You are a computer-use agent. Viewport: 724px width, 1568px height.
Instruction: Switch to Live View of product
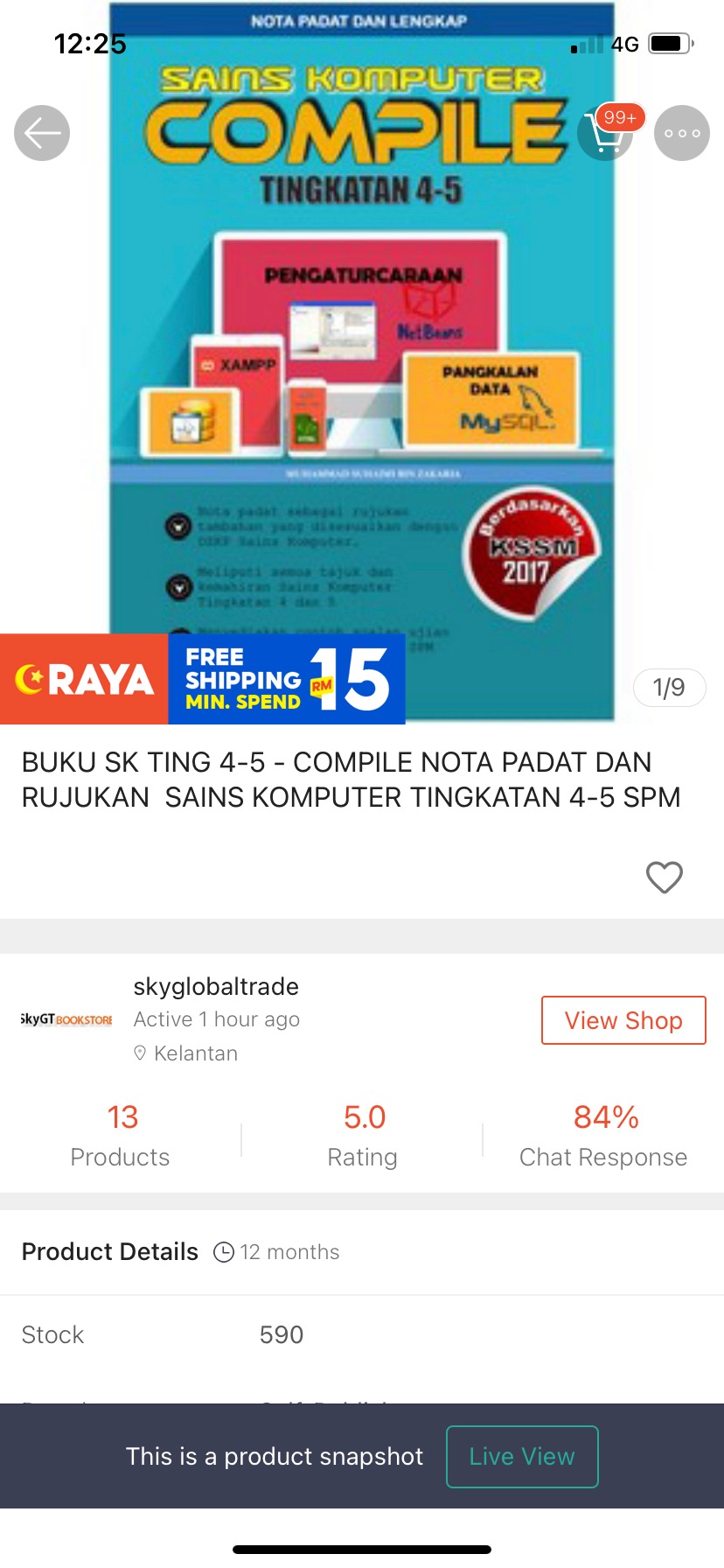[522, 1457]
